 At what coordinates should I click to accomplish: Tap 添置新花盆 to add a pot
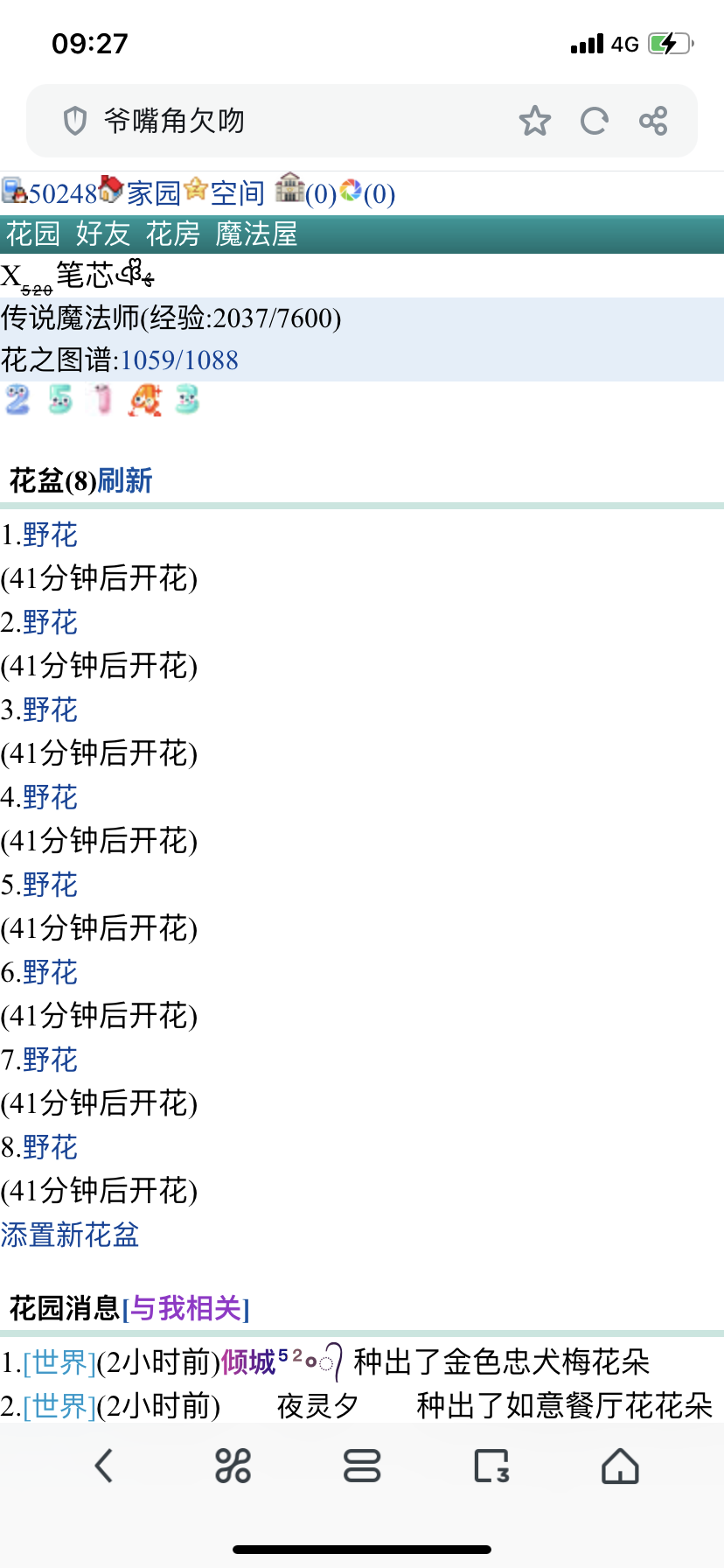(70, 1235)
